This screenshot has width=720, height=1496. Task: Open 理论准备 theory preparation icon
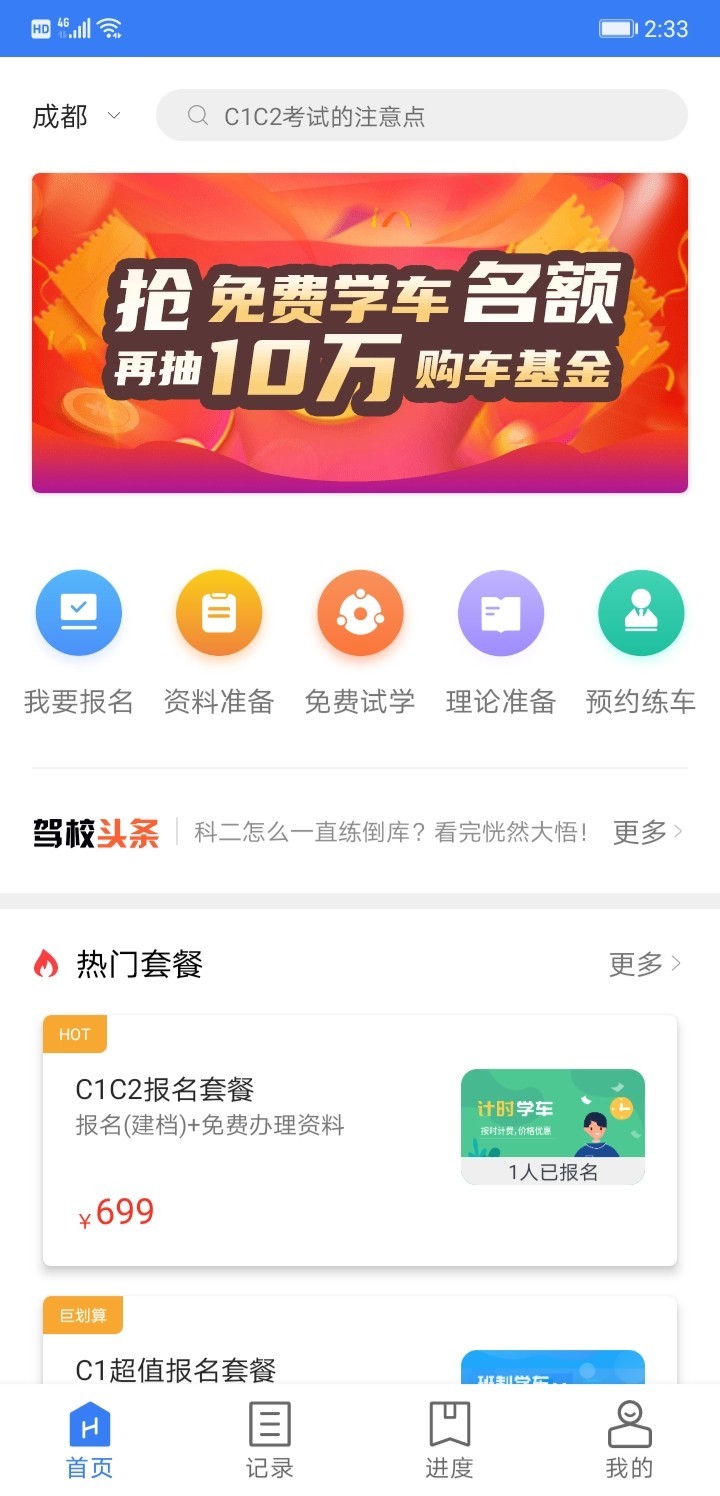pos(501,612)
